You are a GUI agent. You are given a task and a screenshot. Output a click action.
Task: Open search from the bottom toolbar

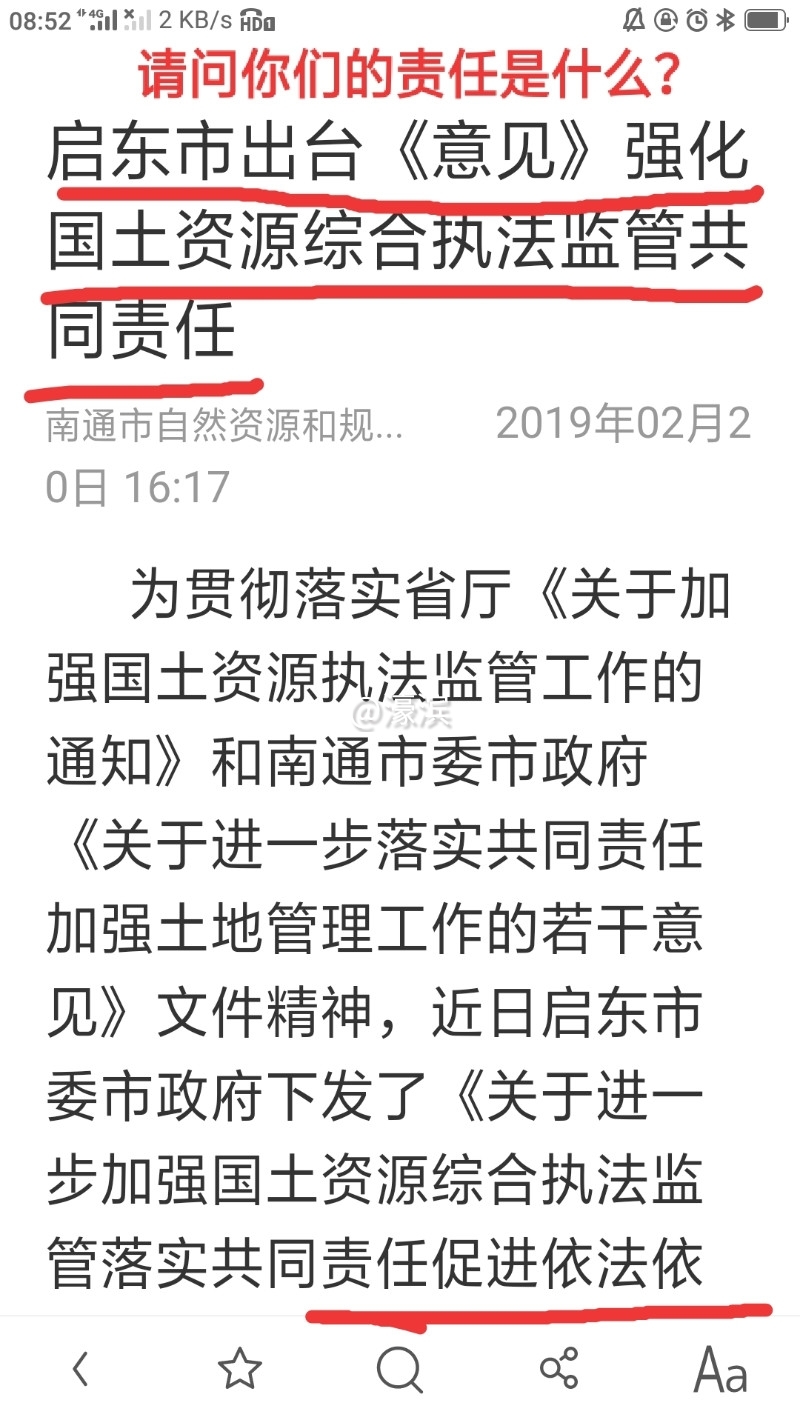[x=400, y=1369]
